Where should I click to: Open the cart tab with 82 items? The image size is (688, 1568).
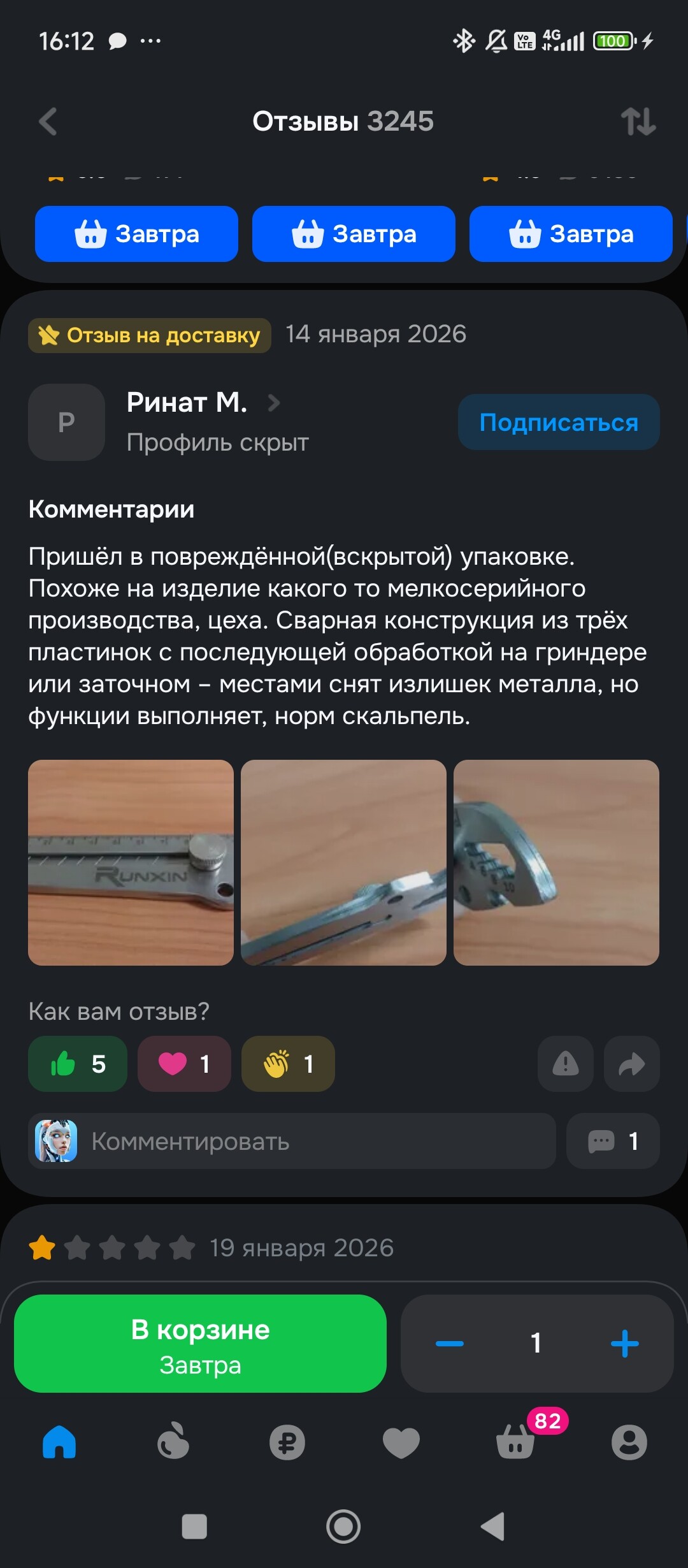[x=516, y=1442]
